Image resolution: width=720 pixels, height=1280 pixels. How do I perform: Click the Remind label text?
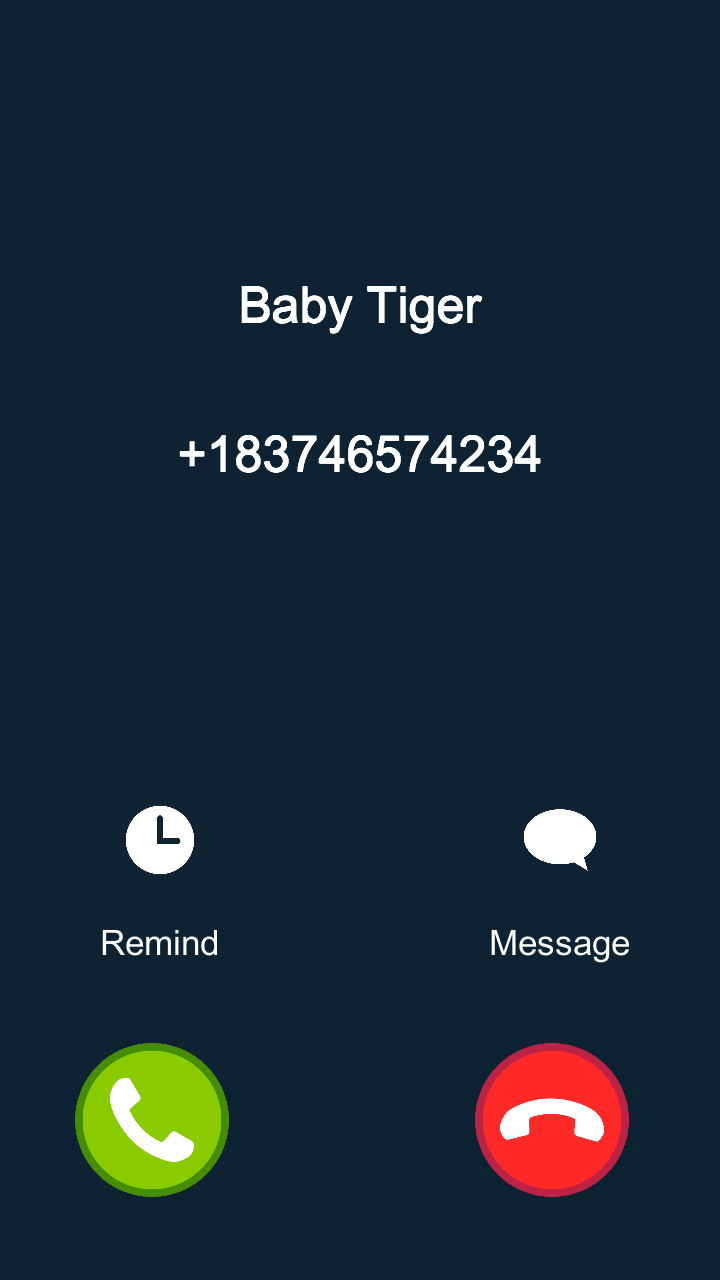pos(160,942)
